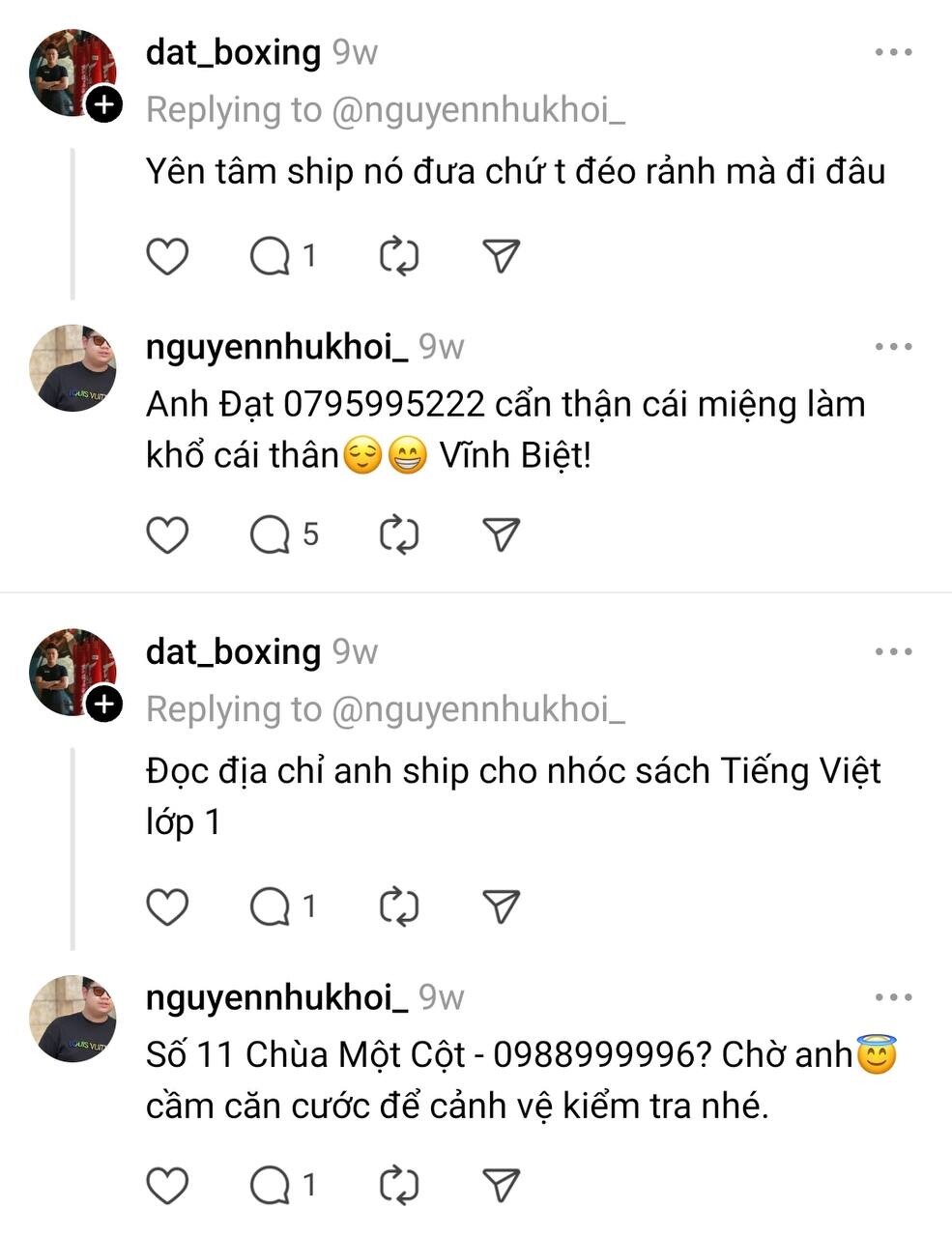The width and height of the screenshot is (952, 1237).
Task: Repost the "Vĩnh Biệt!" reply
Action: pyautogui.click(x=398, y=534)
